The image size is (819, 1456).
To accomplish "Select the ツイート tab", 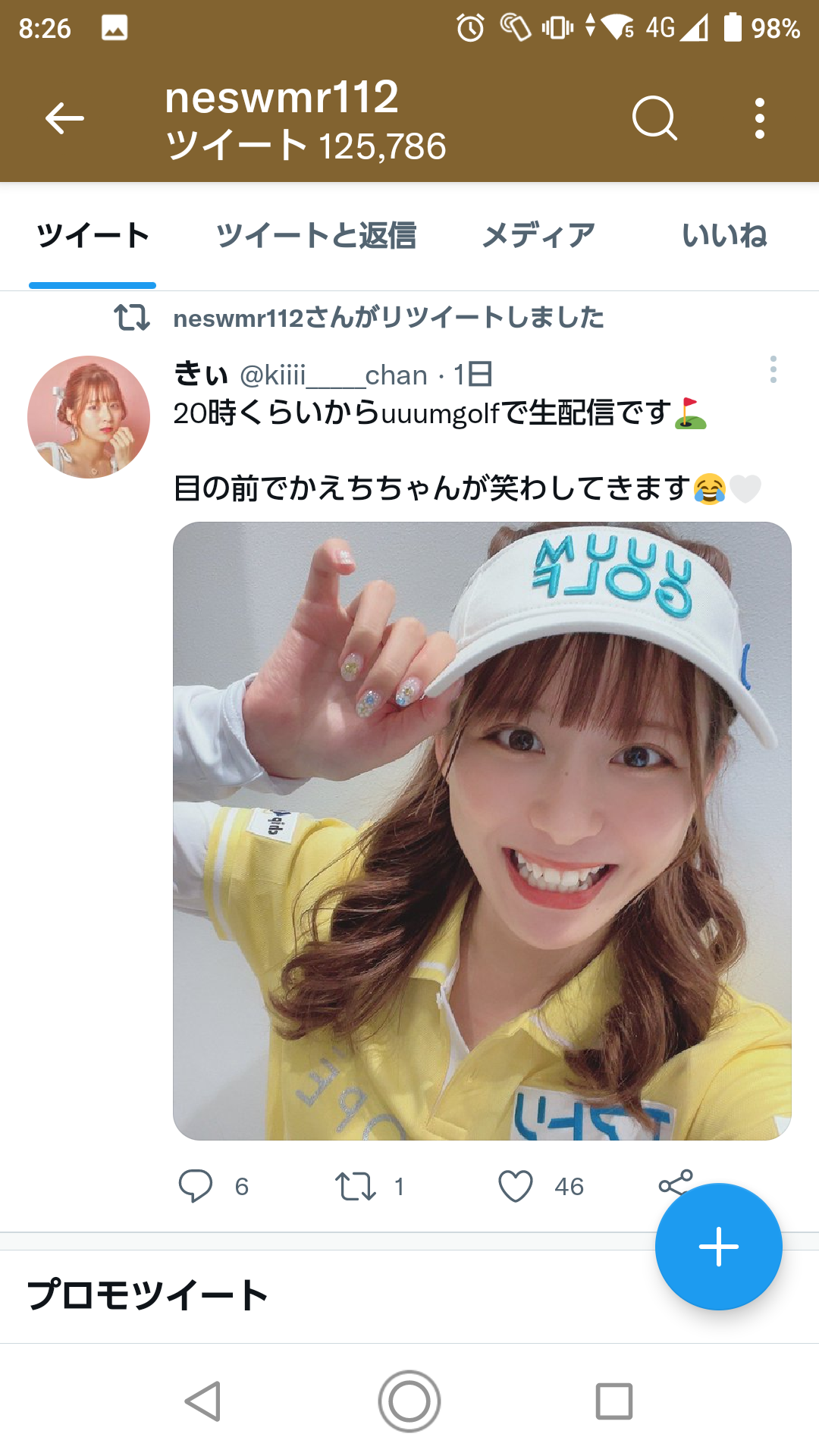I will click(93, 236).
